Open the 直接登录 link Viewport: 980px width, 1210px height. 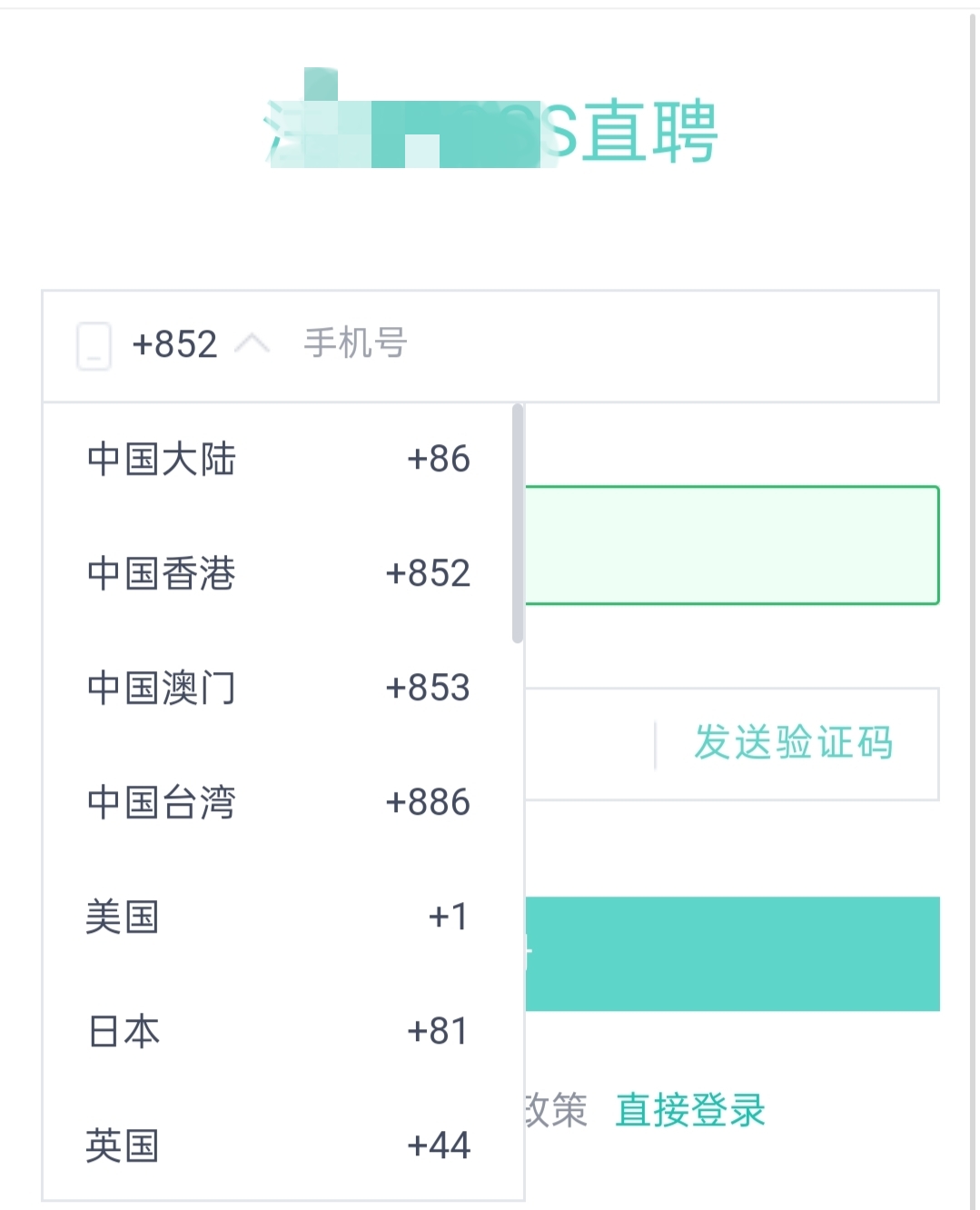click(690, 1110)
